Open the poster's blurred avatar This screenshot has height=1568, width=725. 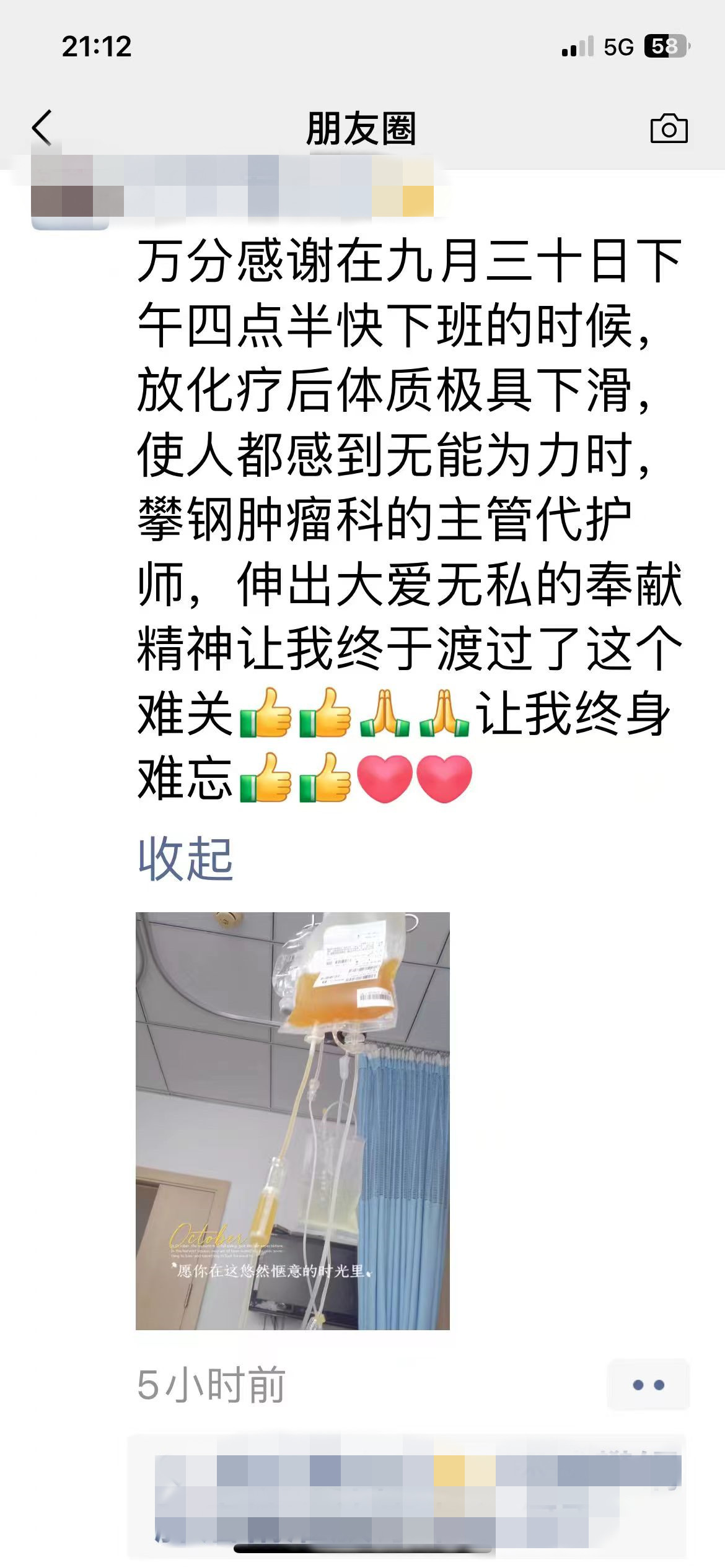pyautogui.click(x=69, y=193)
